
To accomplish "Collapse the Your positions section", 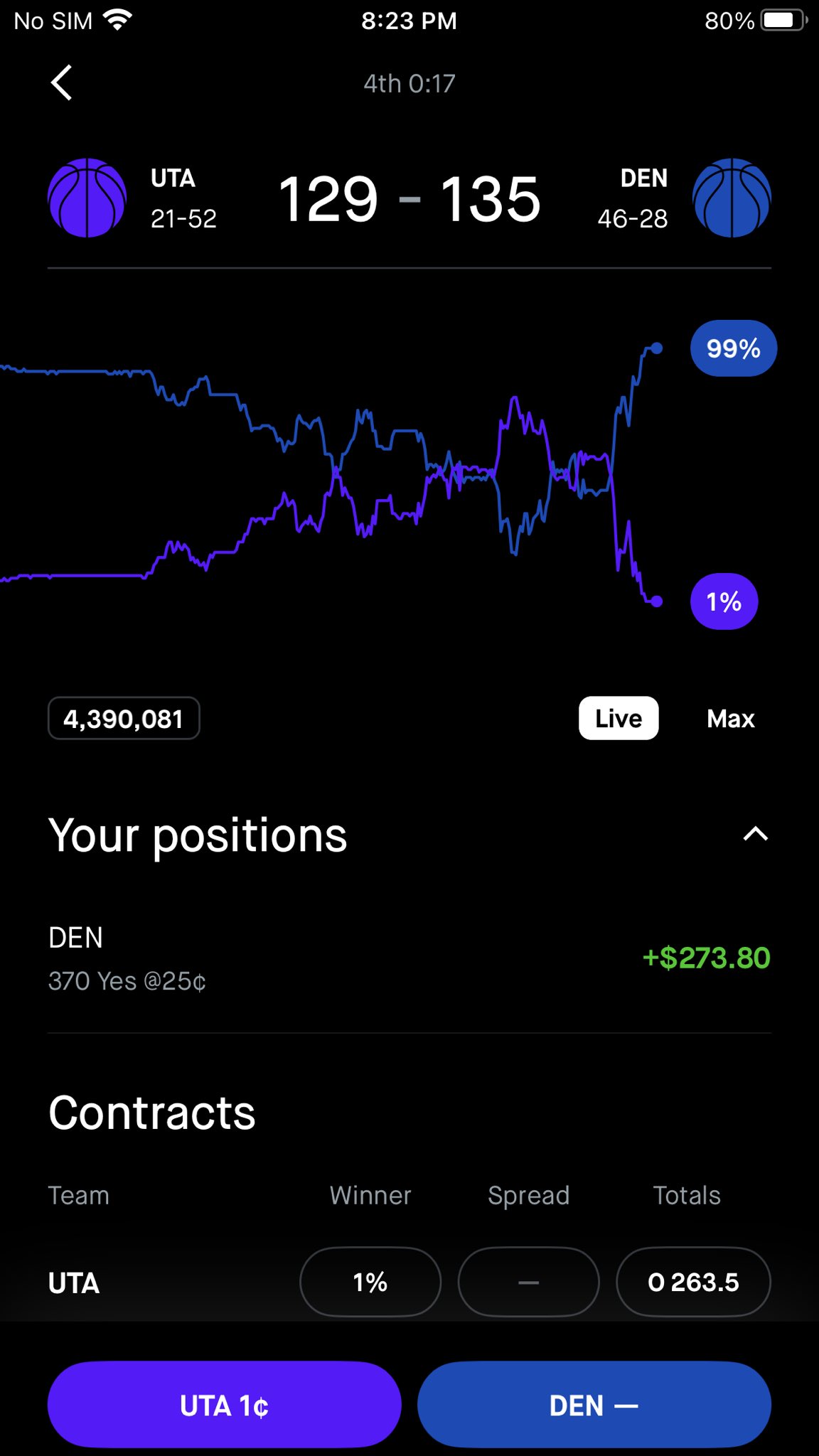I will 755,834.
